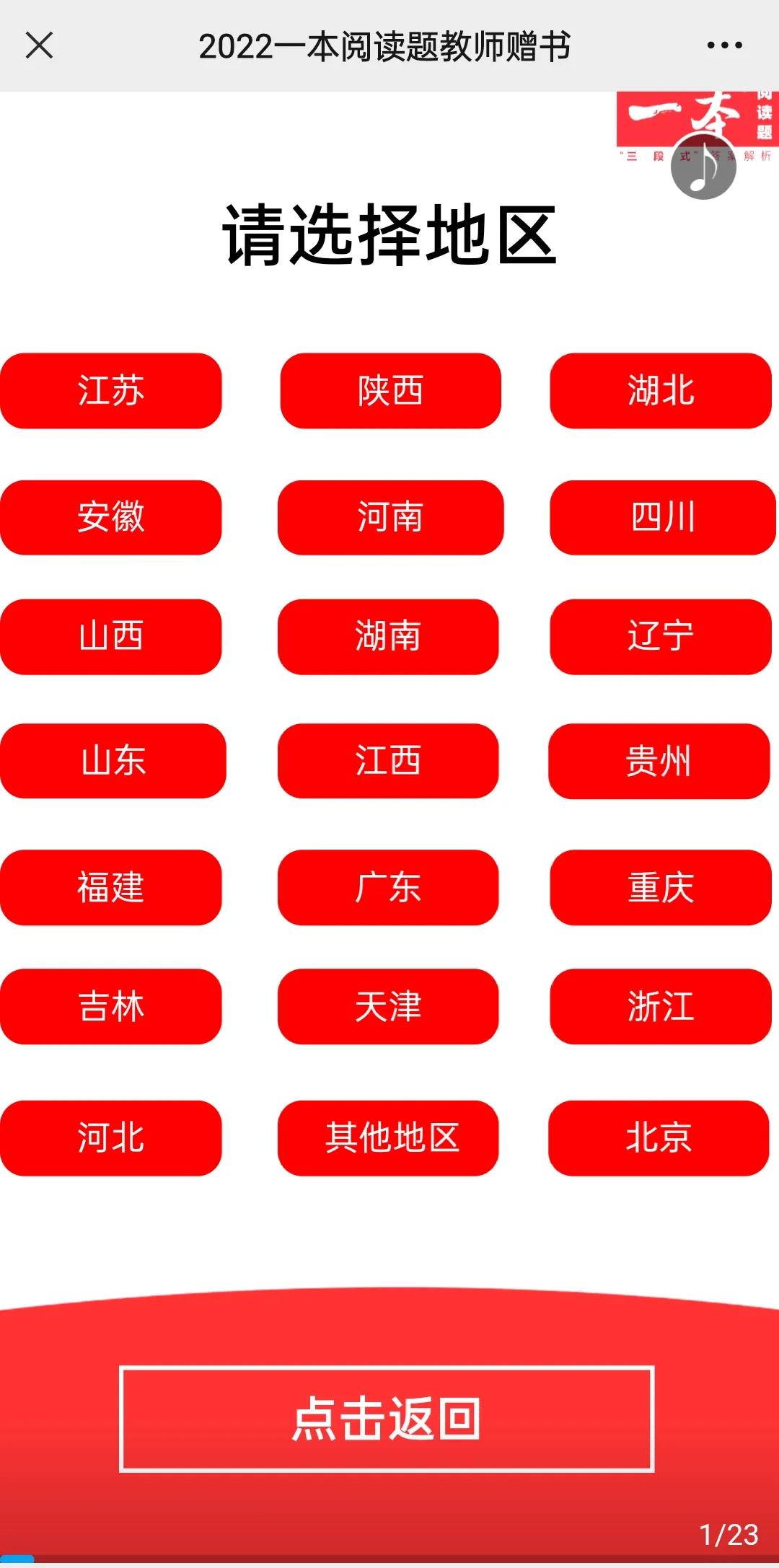Screen dimensions: 779x1568
Task: Pick the 湖南 region
Action: click(x=389, y=636)
